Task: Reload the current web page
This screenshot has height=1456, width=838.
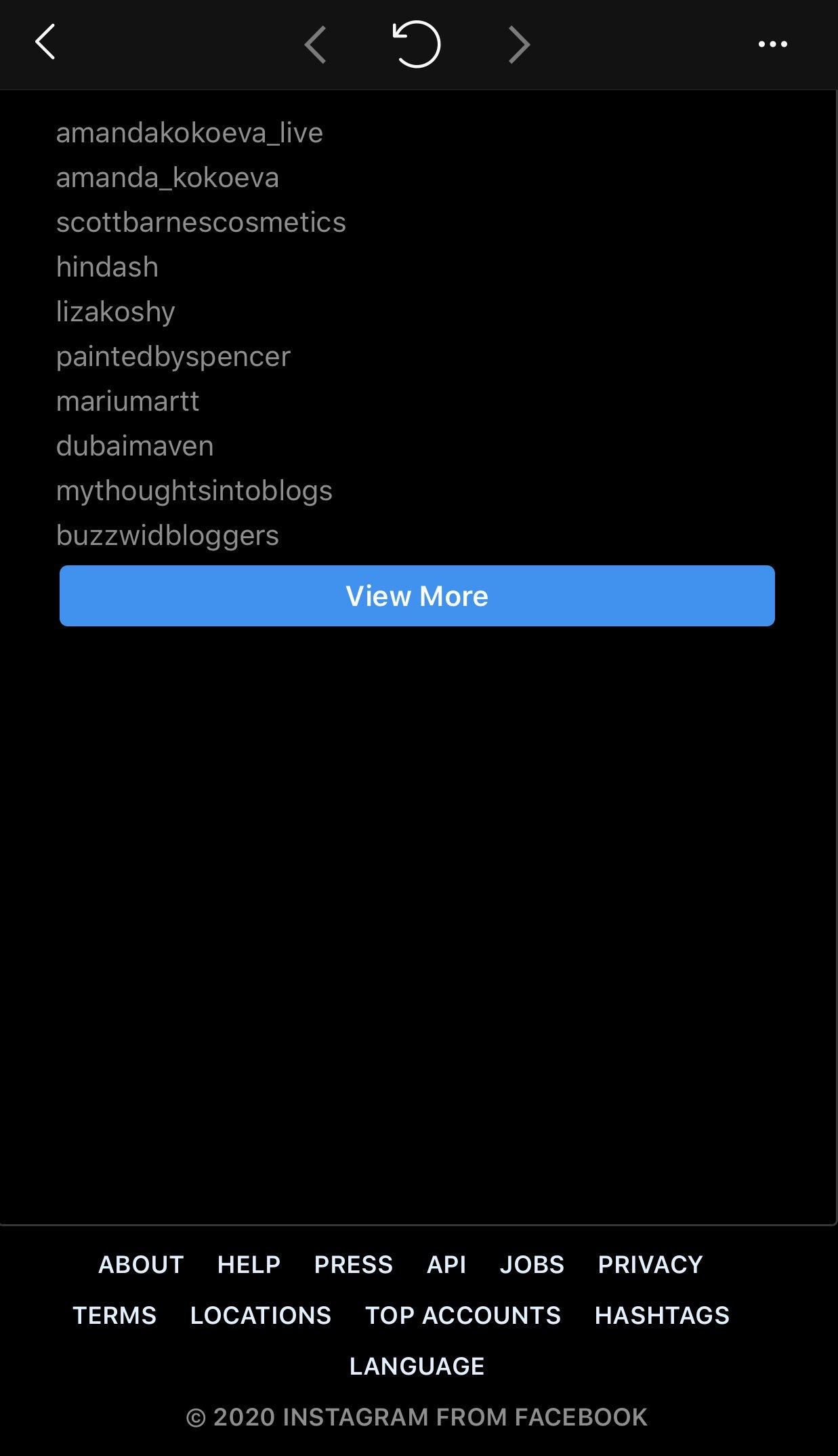Action: click(417, 45)
